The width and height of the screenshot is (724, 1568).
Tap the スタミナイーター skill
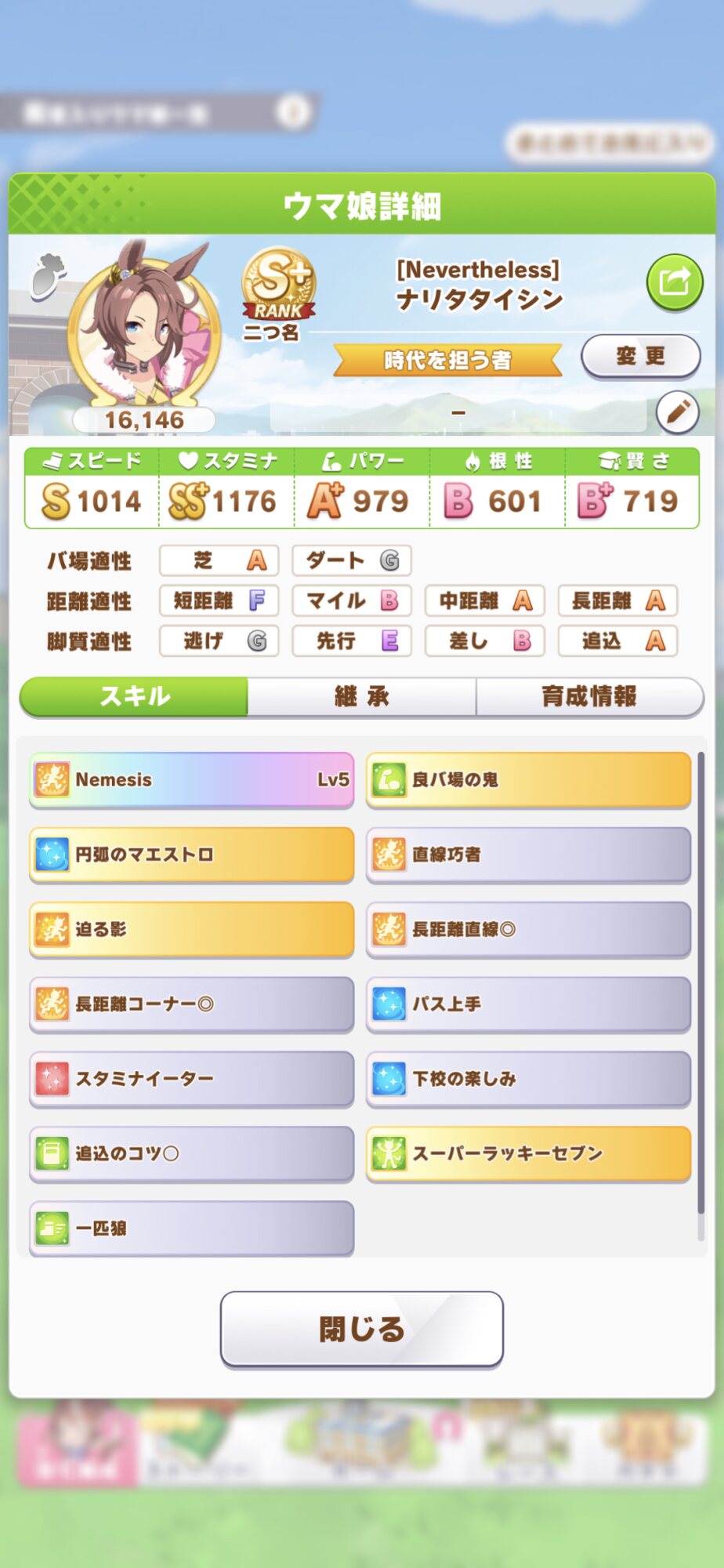pos(192,1079)
